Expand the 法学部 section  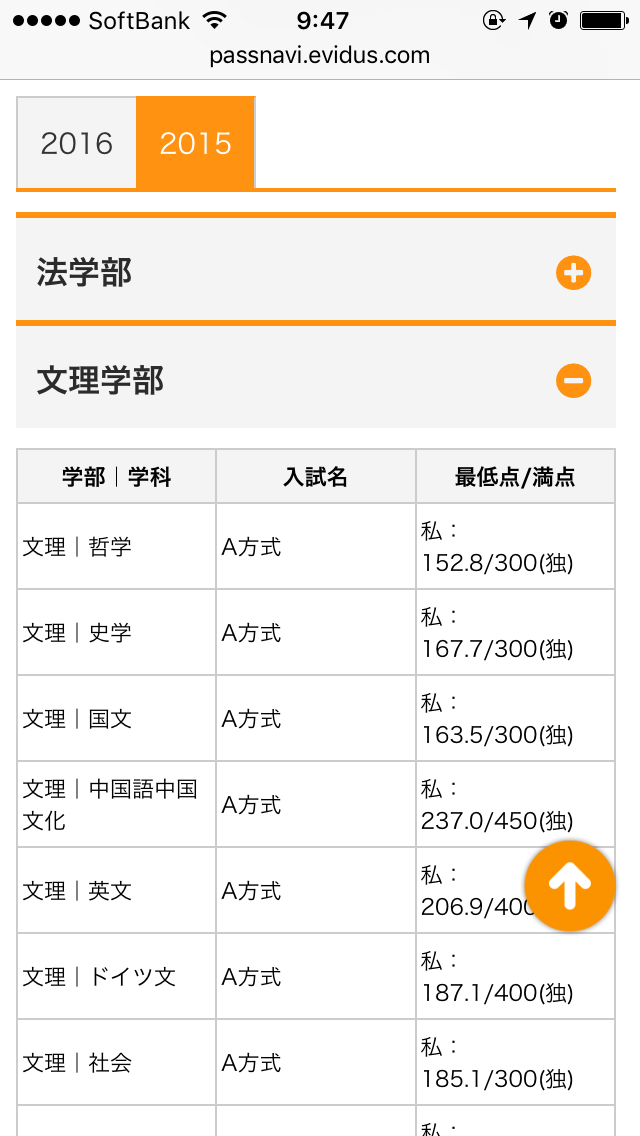[573, 273]
